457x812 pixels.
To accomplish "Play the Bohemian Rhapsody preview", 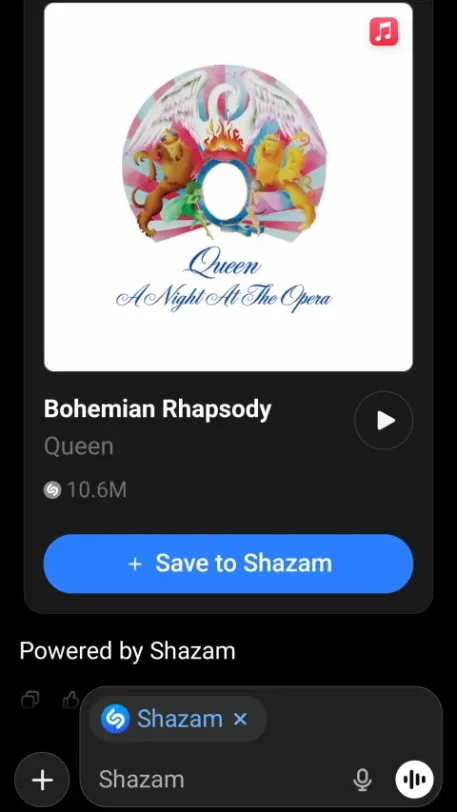I will point(383,420).
